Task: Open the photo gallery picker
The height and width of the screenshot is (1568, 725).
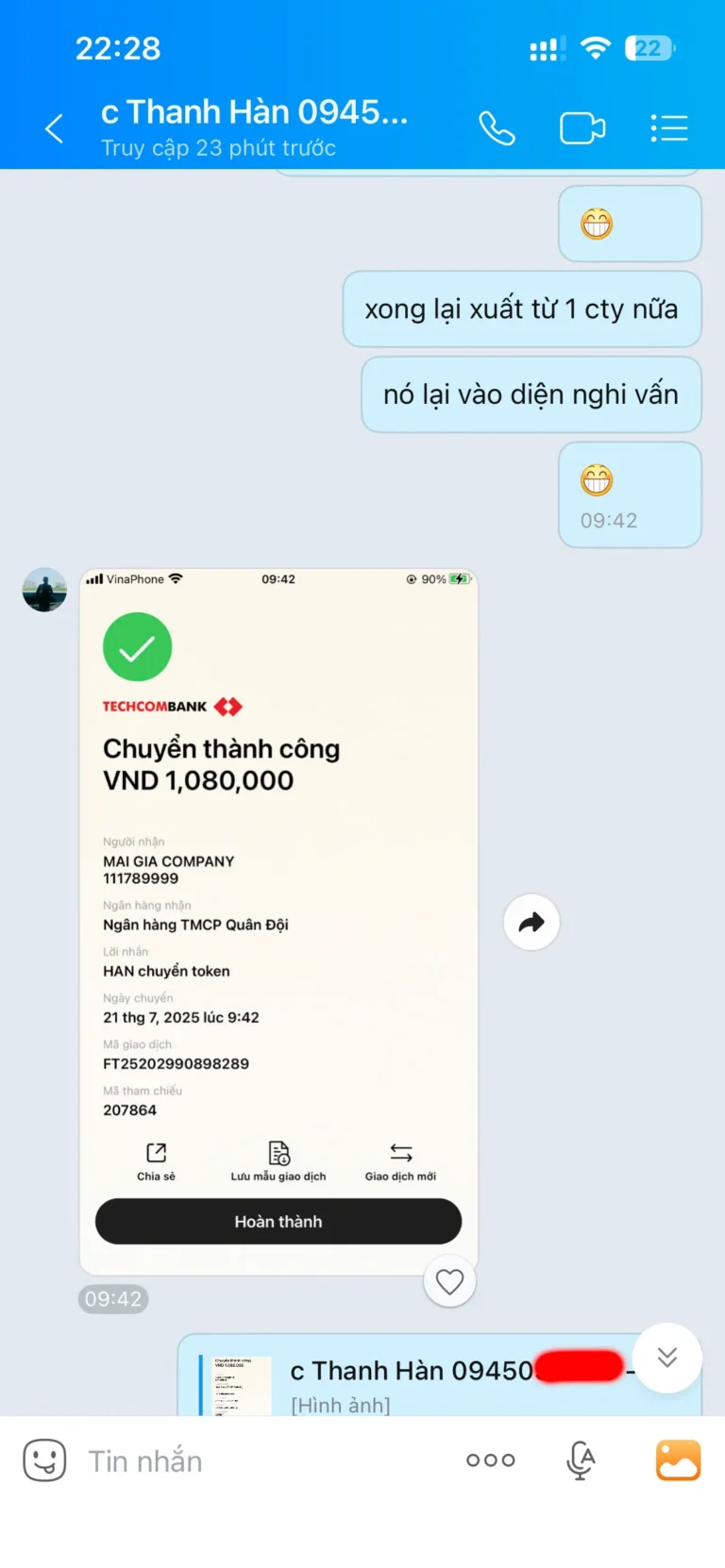Action: pos(678,1460)
